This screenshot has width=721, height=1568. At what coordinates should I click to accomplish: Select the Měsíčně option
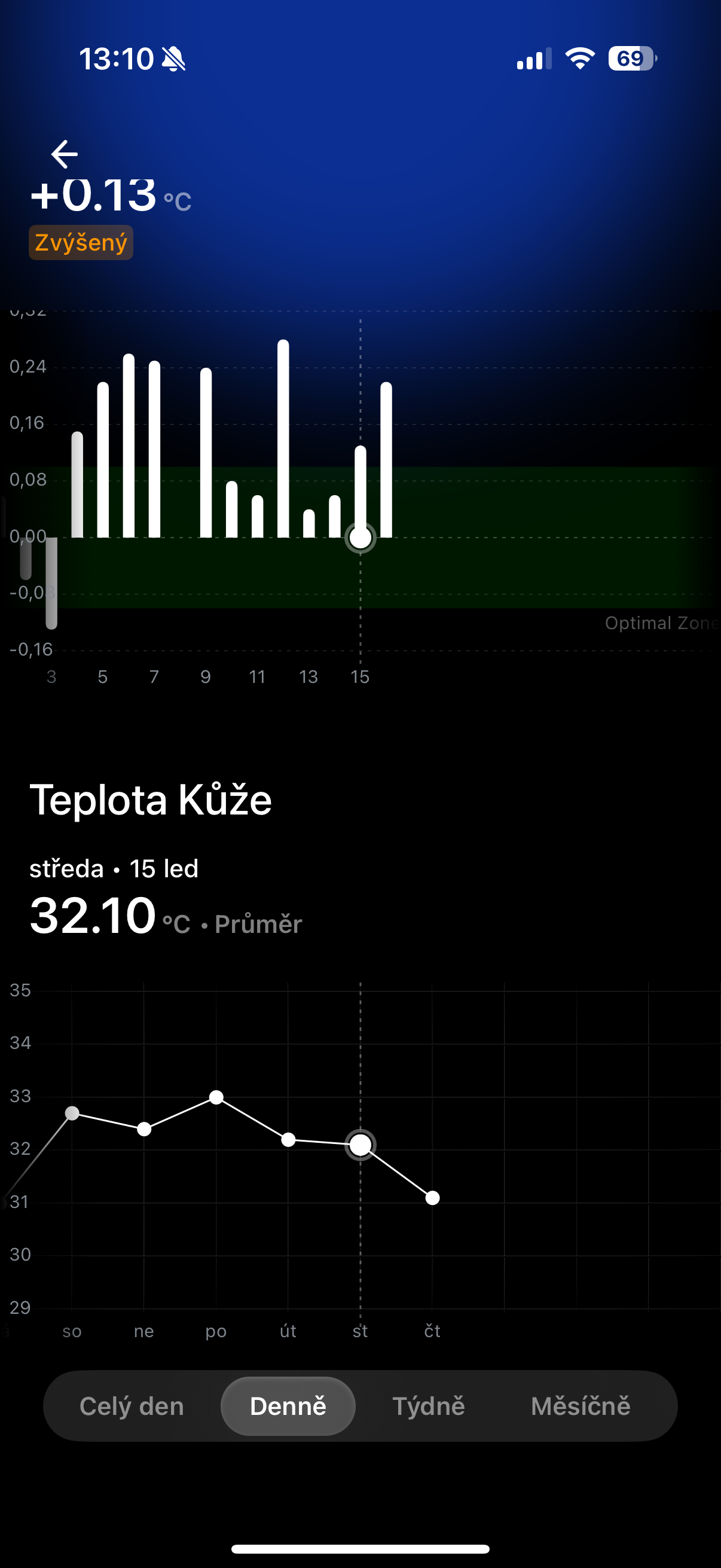click(581, 1406)
